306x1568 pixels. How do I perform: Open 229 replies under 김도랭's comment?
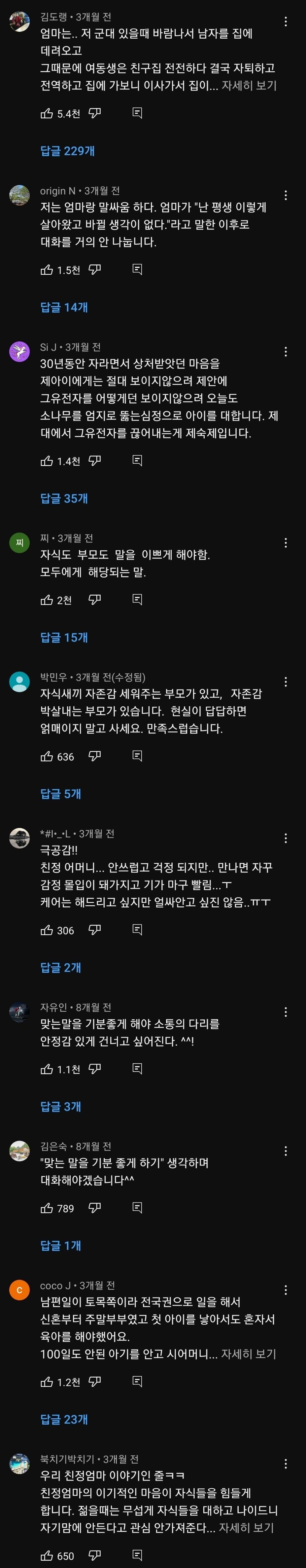click(68, 151)
